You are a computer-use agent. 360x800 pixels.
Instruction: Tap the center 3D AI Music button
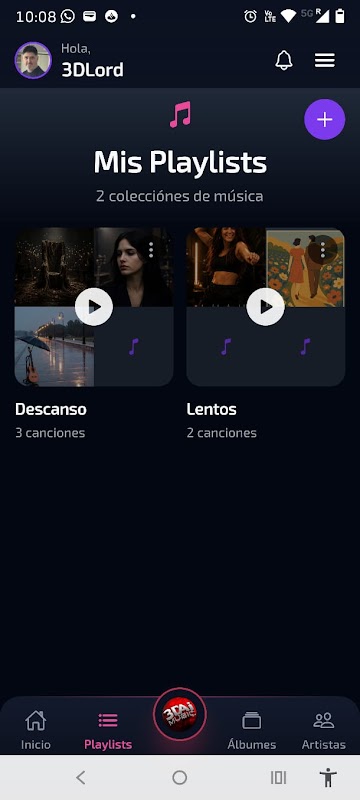(180, 714)
